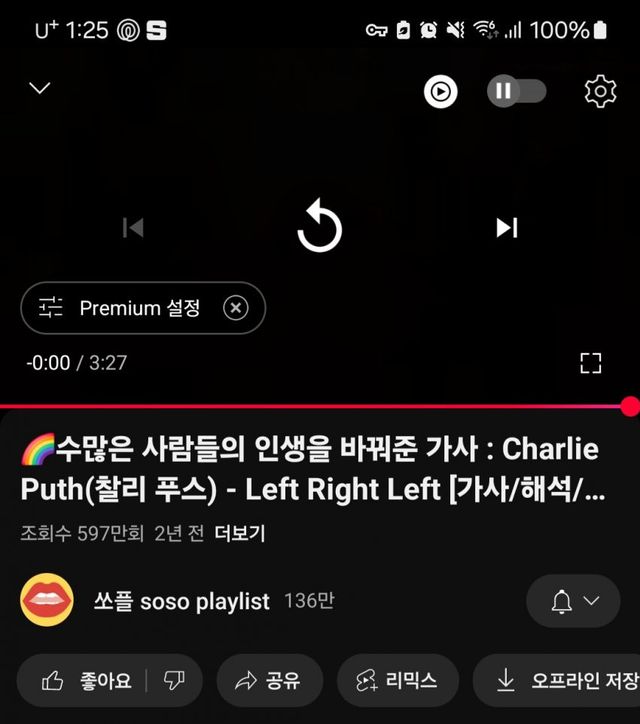Screen dimensions: 640x724
Task: Enter fullscreen mode
Action: click(591, 363)
